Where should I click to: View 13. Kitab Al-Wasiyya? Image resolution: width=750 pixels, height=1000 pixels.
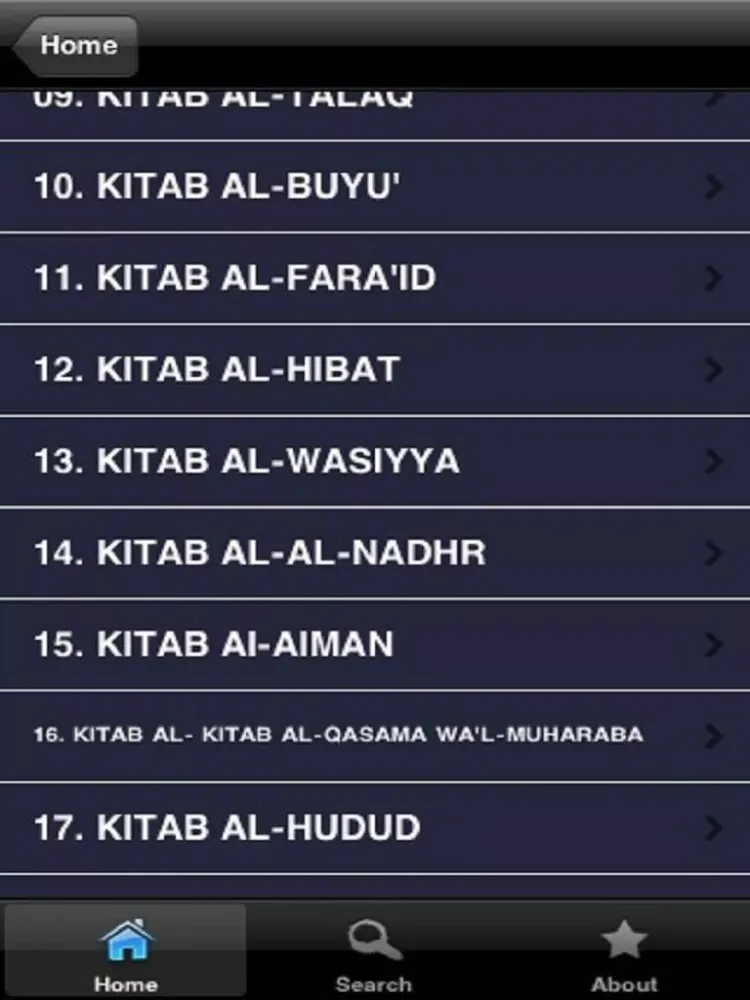(x=375, y=461)
